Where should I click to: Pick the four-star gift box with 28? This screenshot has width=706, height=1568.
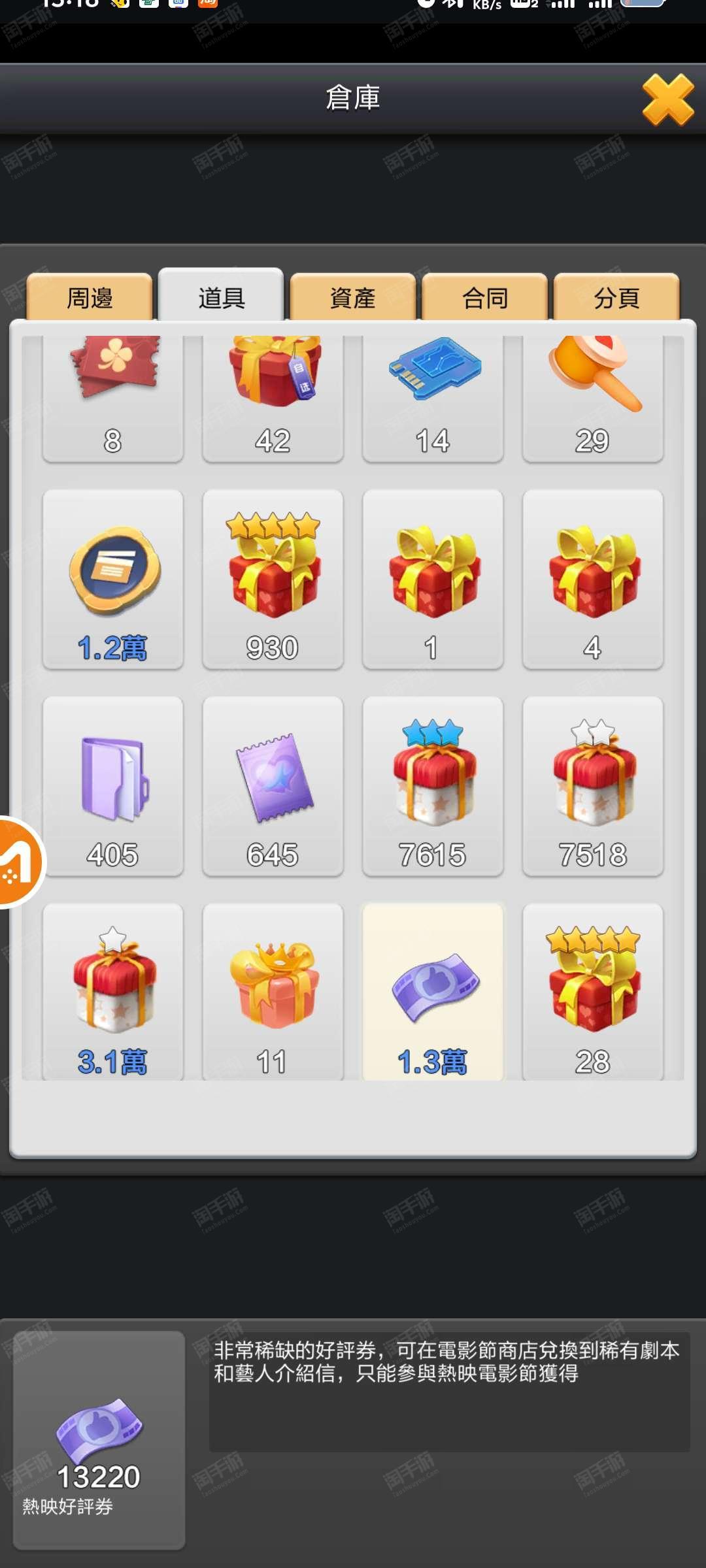click(593, 992)
